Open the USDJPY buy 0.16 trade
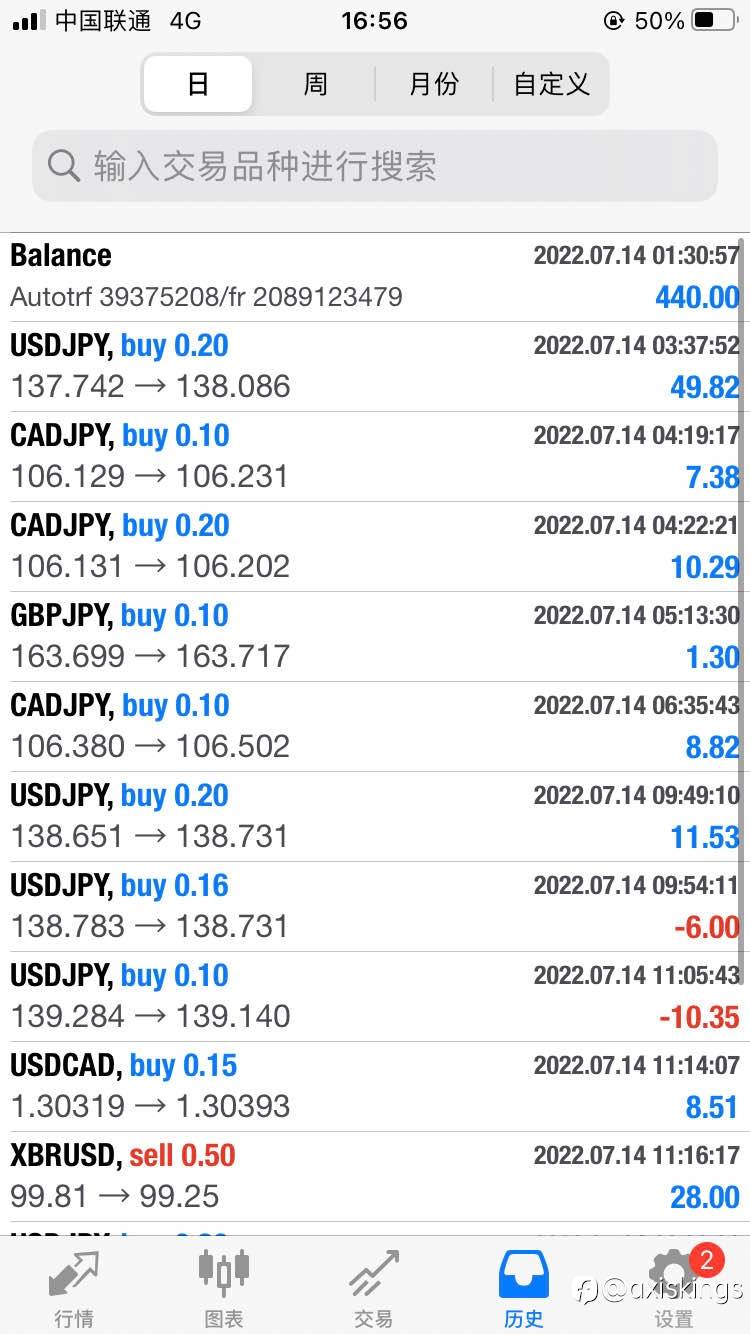750x1334 pixels. click(375, 907)
